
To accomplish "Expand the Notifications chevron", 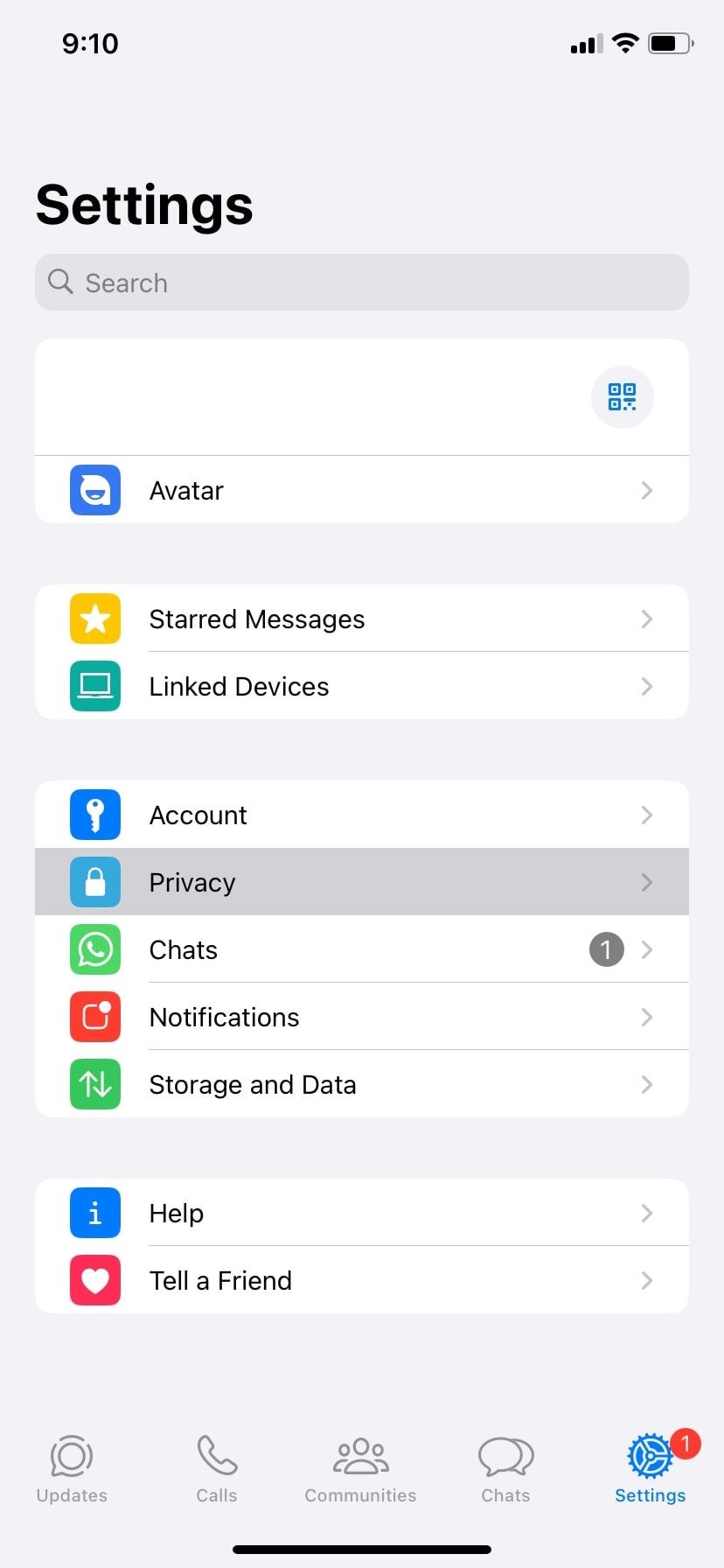I will click(647, 1017).
